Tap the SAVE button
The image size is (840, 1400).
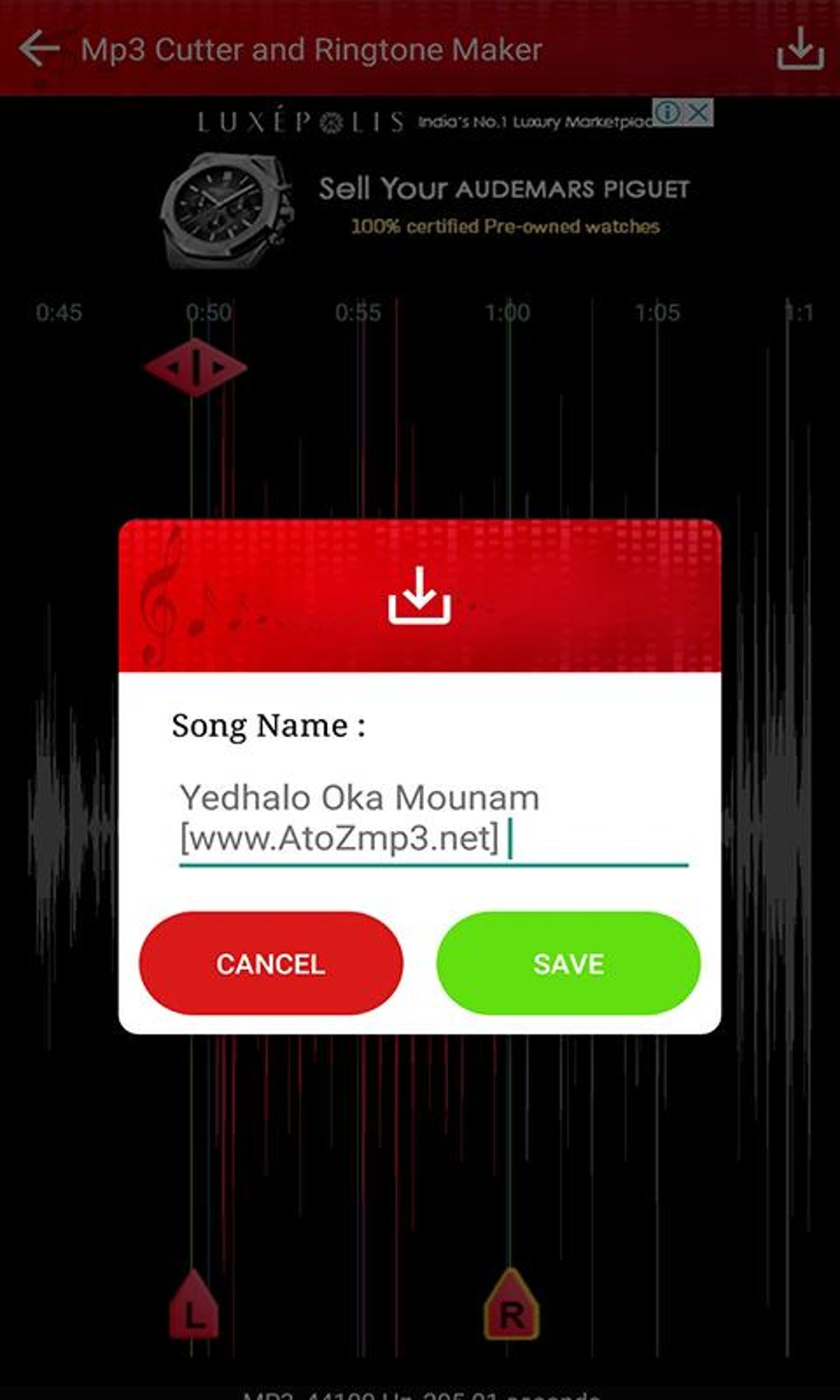click(x=567, y=964)
